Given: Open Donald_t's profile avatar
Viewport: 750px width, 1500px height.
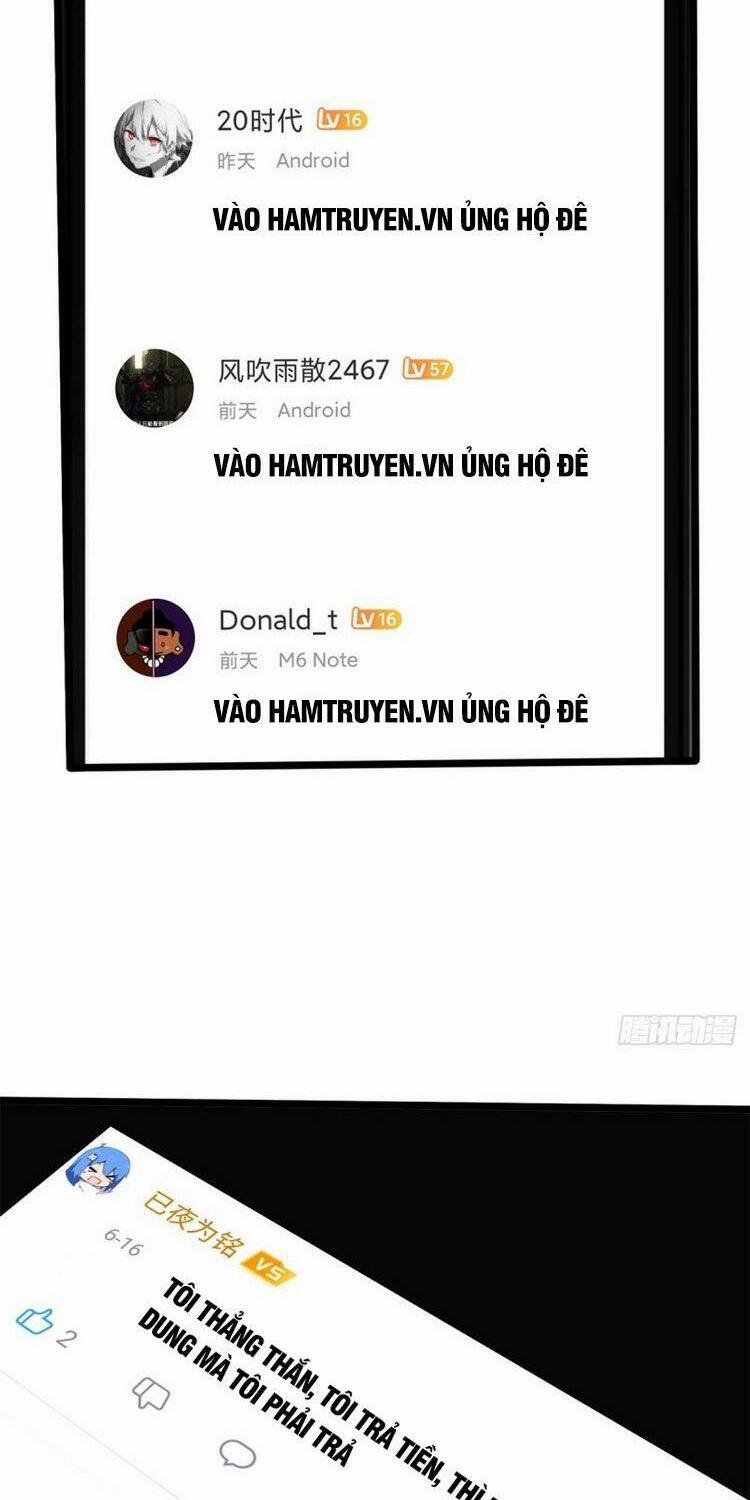Looking at the screenshot, I should [154, 636].
